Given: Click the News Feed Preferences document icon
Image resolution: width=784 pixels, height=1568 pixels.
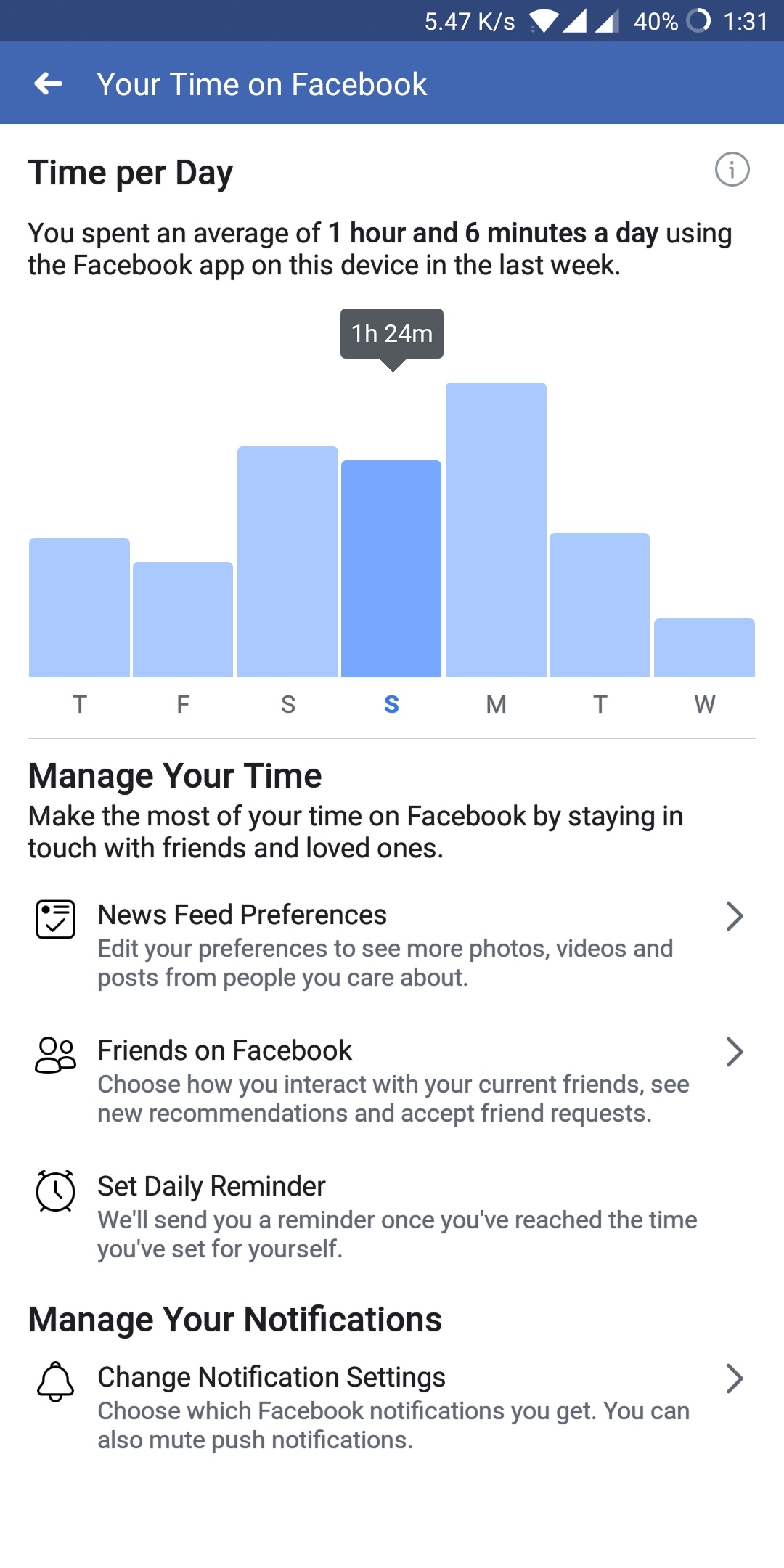Looking at the screenshot, I should [x=54, y=920].
